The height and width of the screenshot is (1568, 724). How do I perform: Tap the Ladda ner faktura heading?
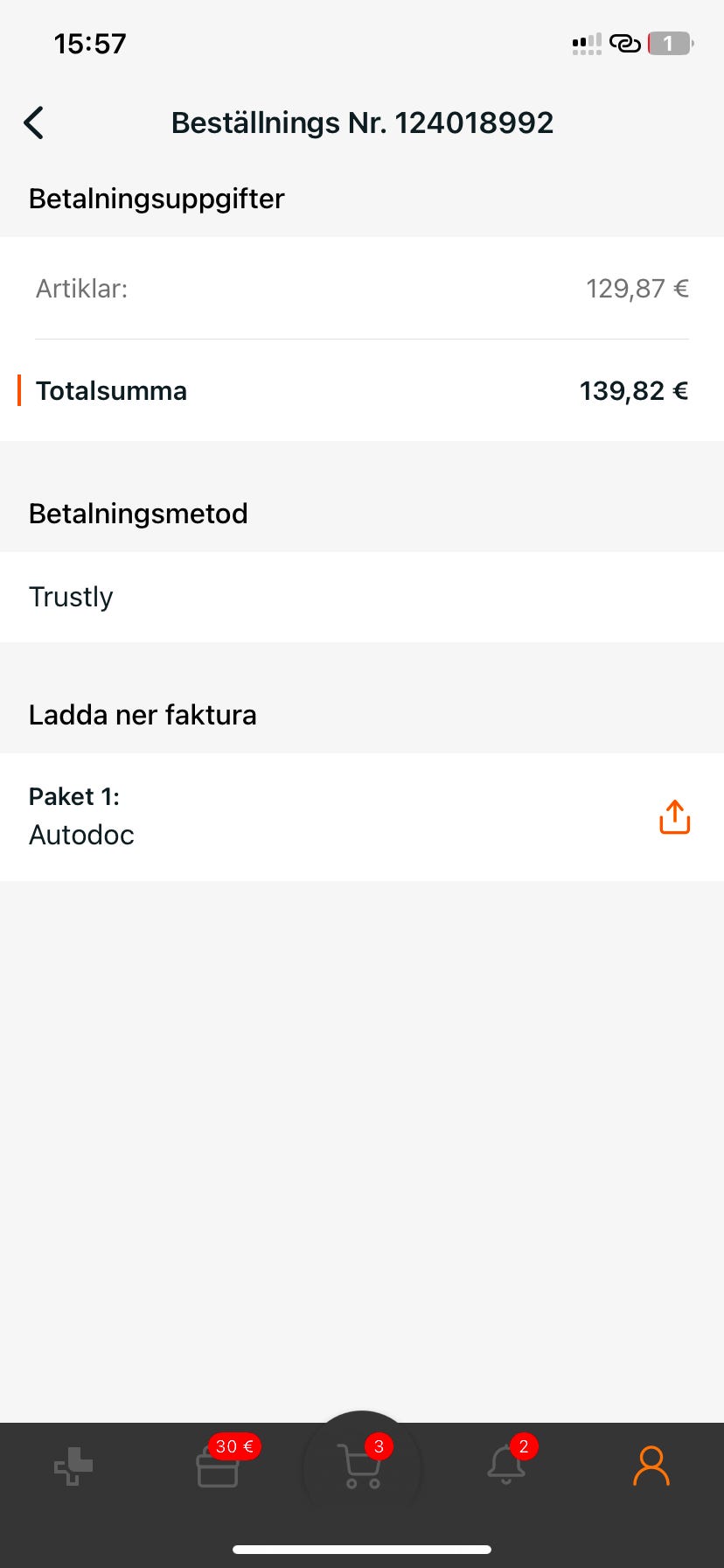click(143, 715)
